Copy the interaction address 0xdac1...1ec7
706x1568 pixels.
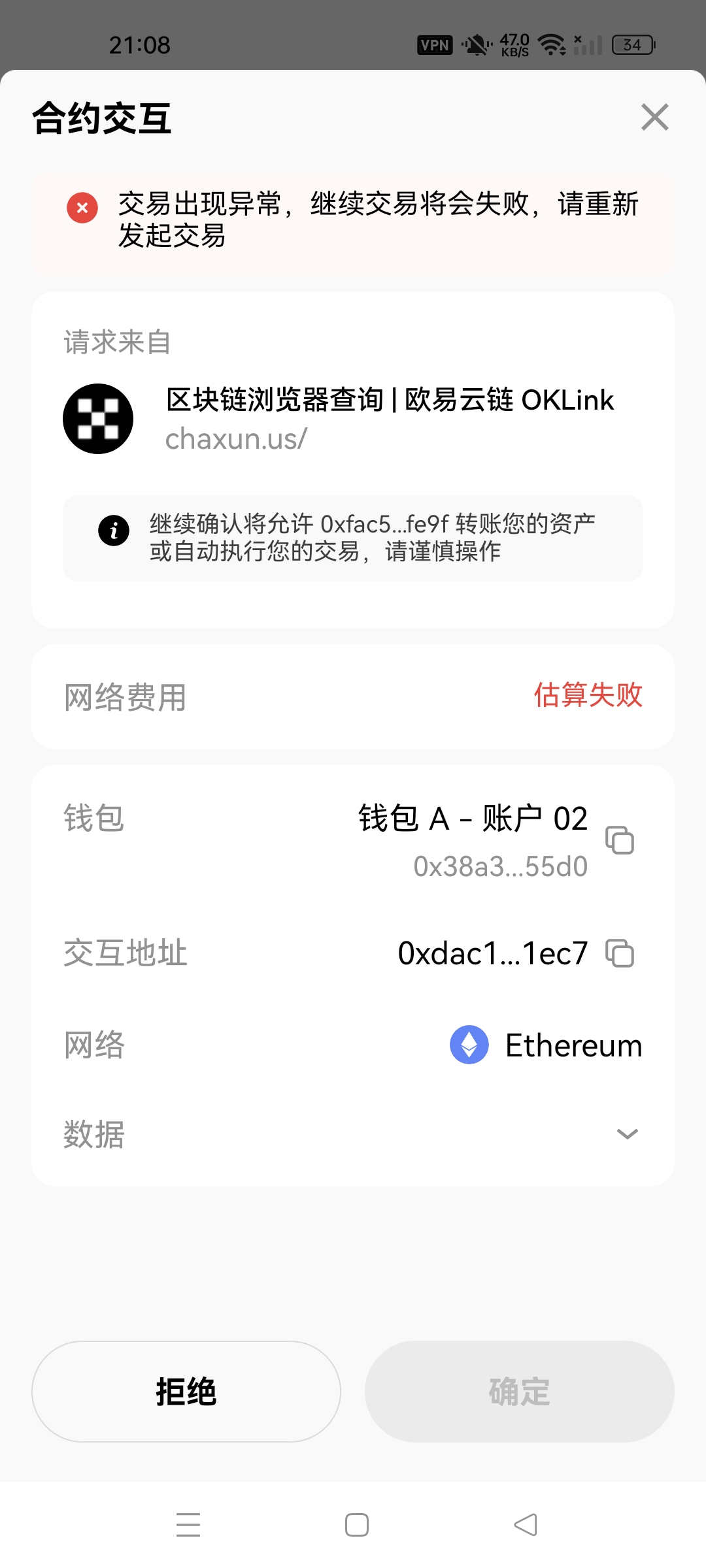[x=620, y=953]
